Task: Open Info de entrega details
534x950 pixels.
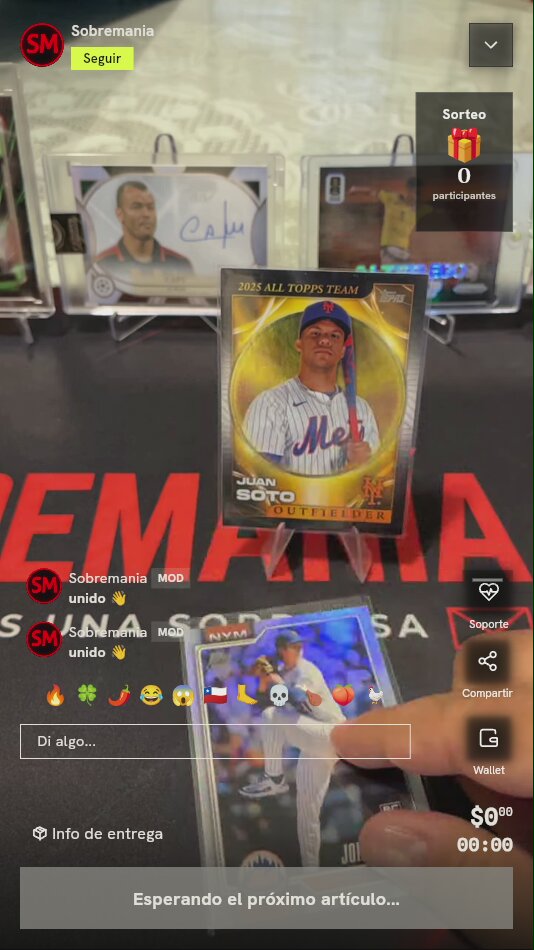Action: (98, 834)
